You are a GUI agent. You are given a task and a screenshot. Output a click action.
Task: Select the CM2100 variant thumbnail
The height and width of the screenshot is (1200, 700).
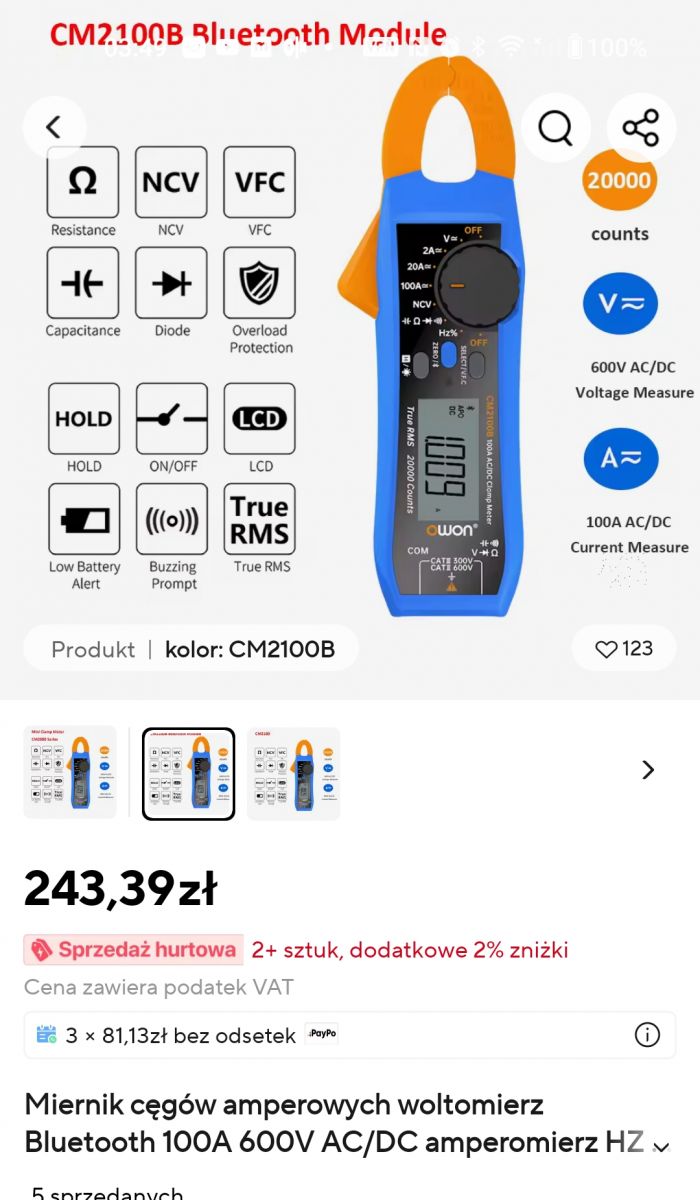point(293,773)
